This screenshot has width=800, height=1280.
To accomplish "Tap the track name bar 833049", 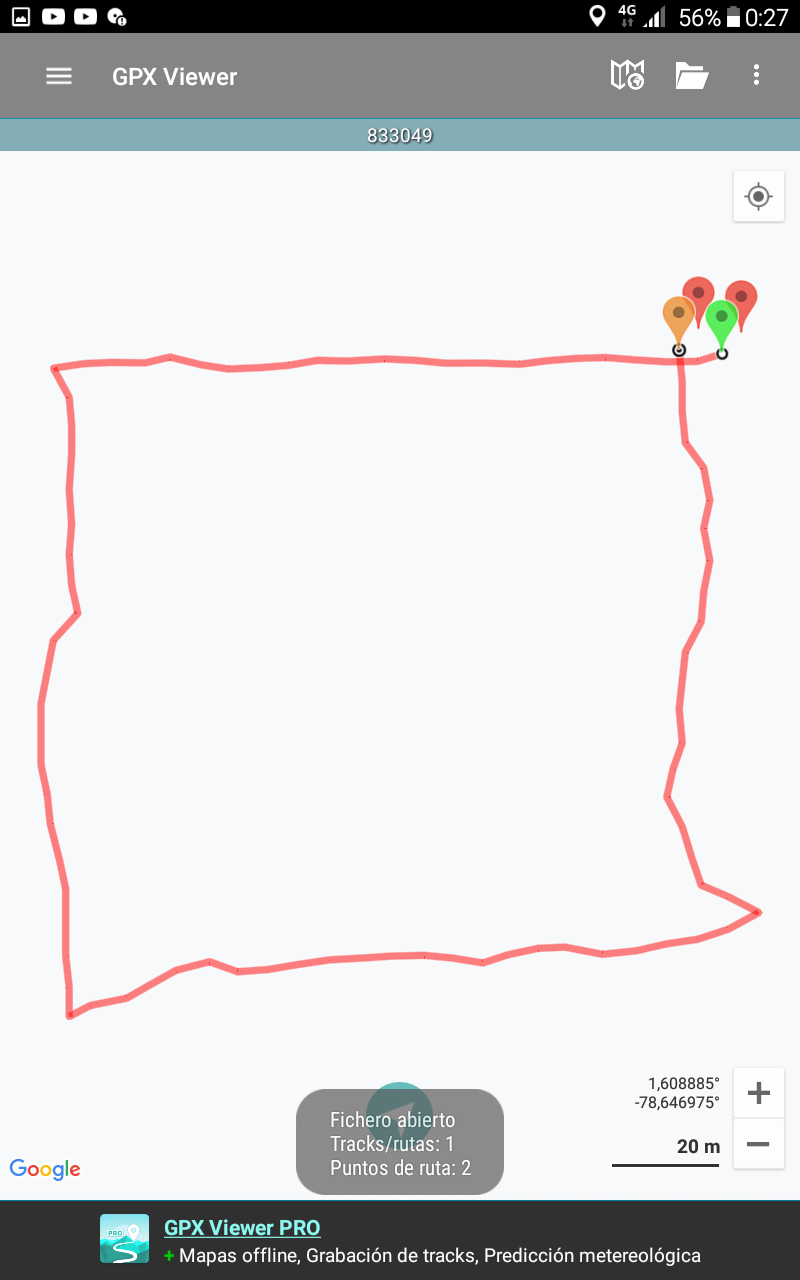I will point(400,136).
